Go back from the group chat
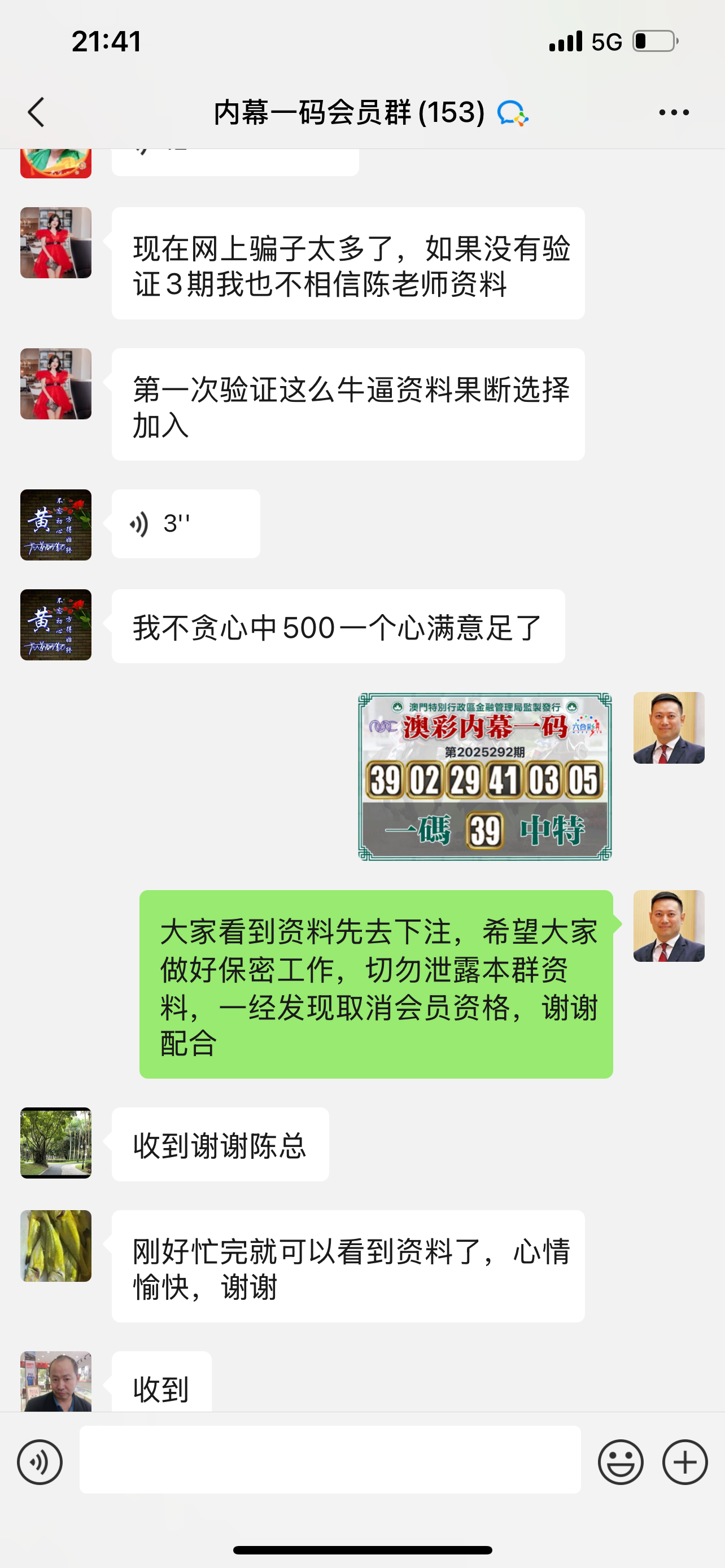This screenshot has width=725, height=1568. click(37, 113)
